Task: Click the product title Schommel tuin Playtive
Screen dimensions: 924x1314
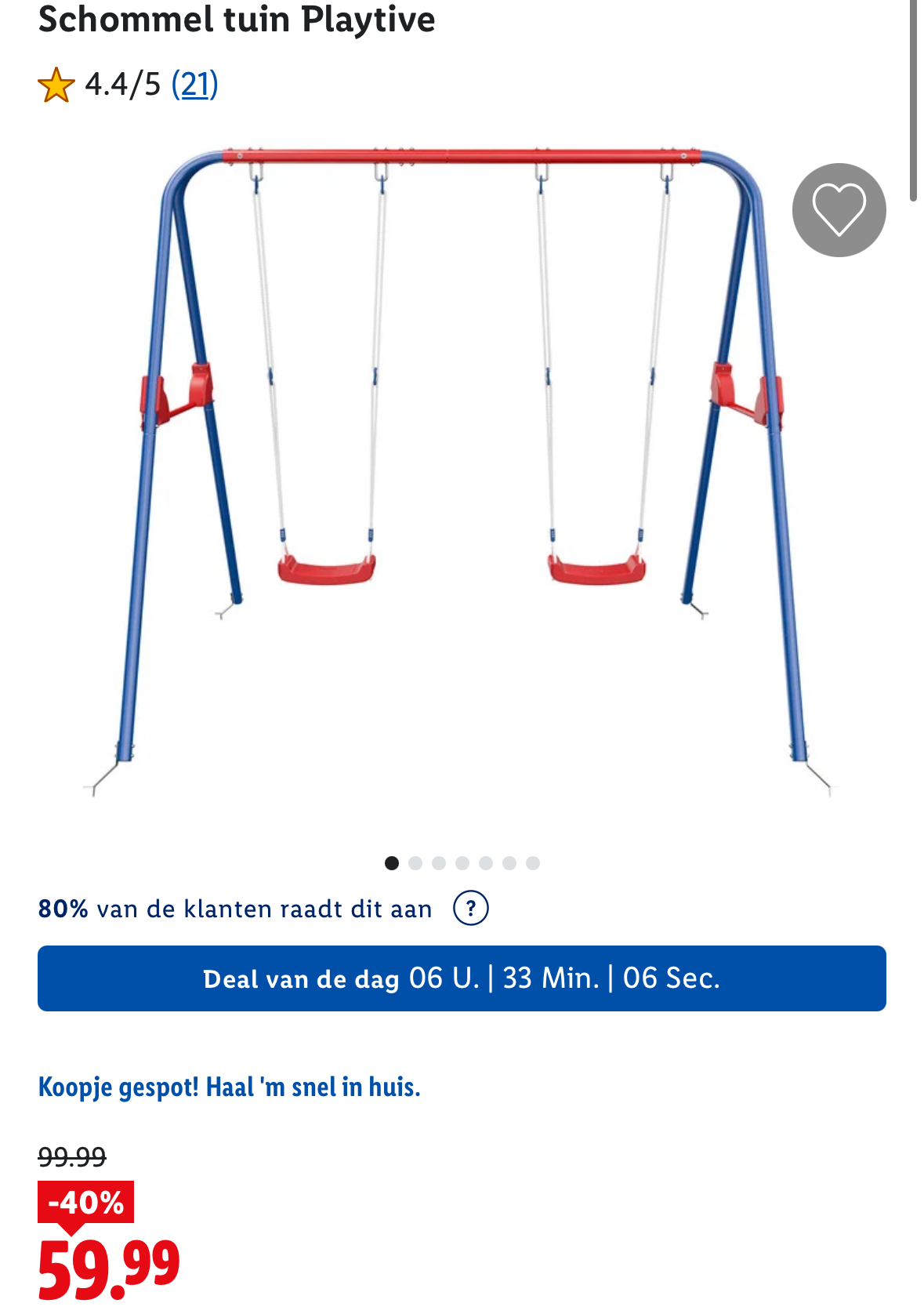Action: click(x=237, y=20)
